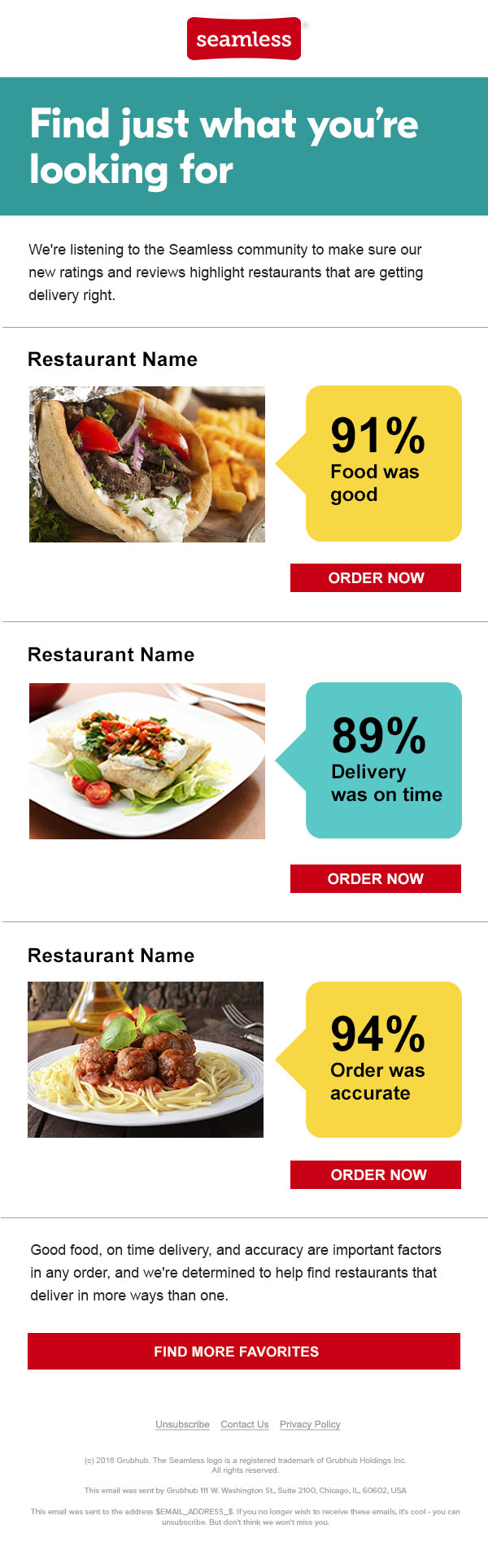
Task: Tap Order Now below 94% Order was accurate
Action: pyautogui.click(x=376, y=1174)
